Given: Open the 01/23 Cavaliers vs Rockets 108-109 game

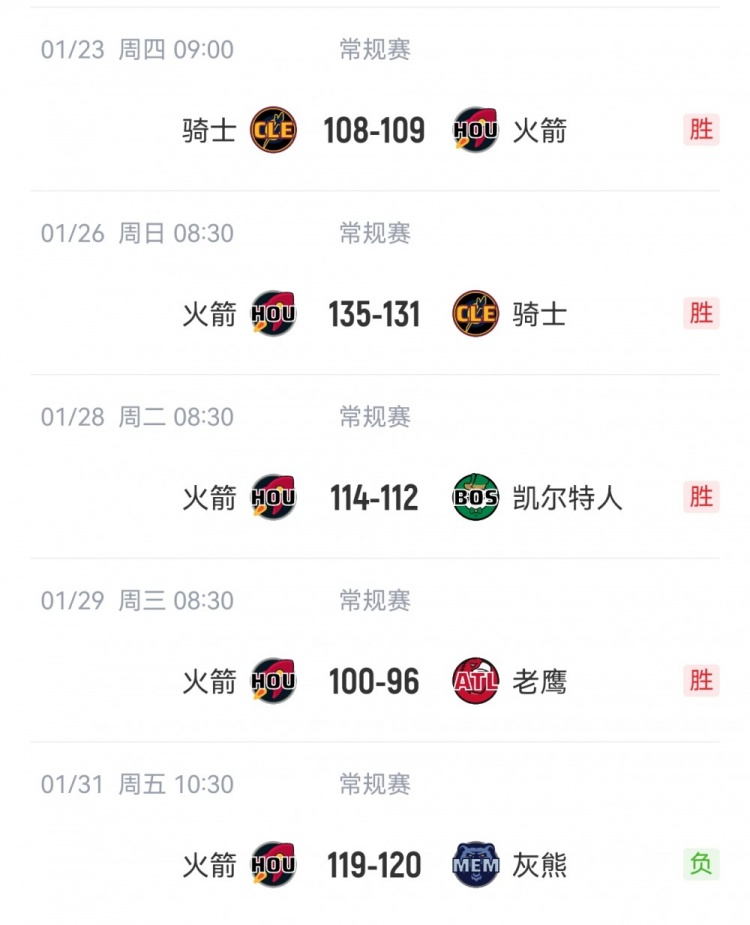Looking at the screenshot, I should 374,130.
